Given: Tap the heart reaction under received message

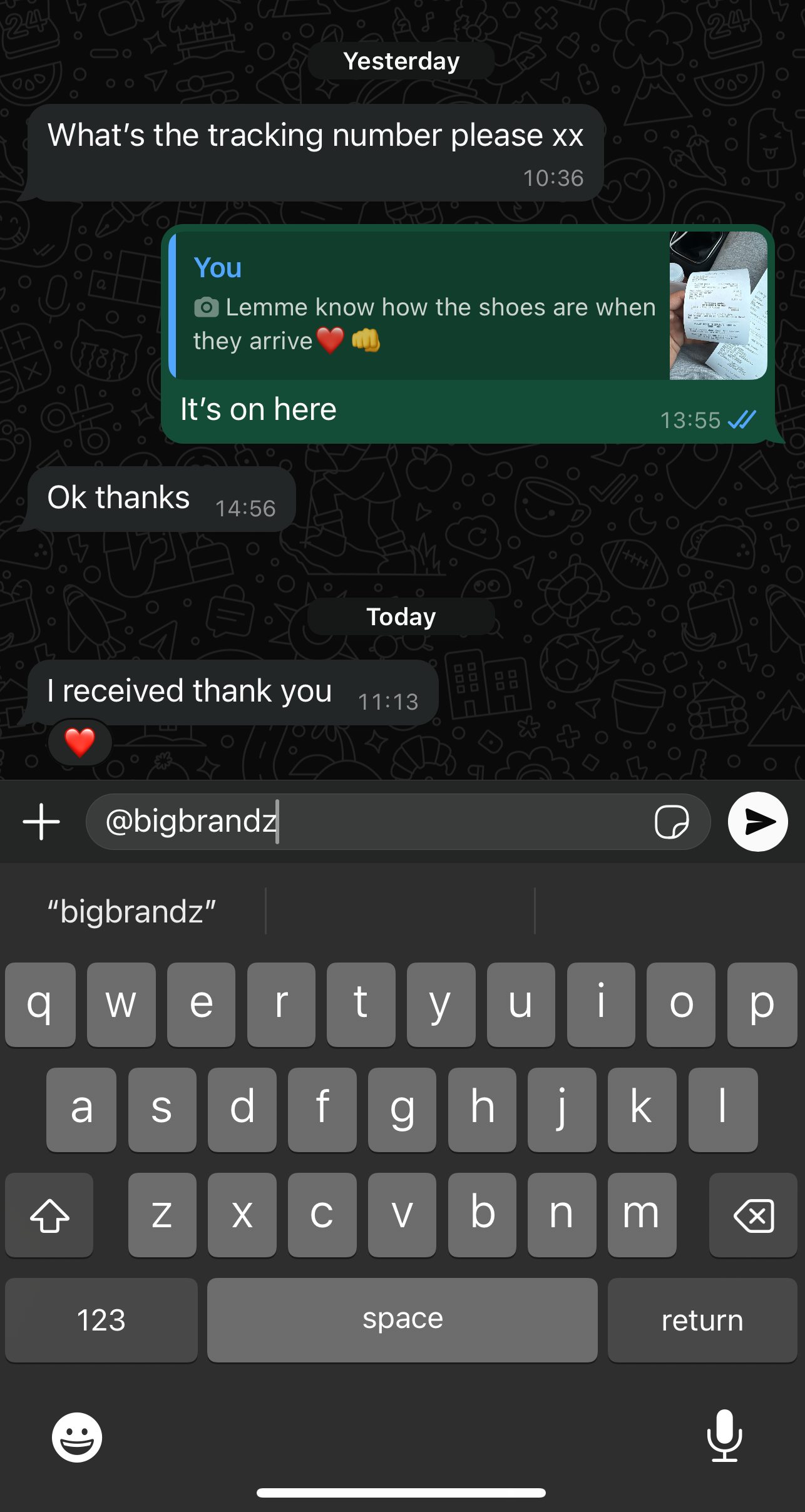Looking at the screenshot, I should [80, 743].
